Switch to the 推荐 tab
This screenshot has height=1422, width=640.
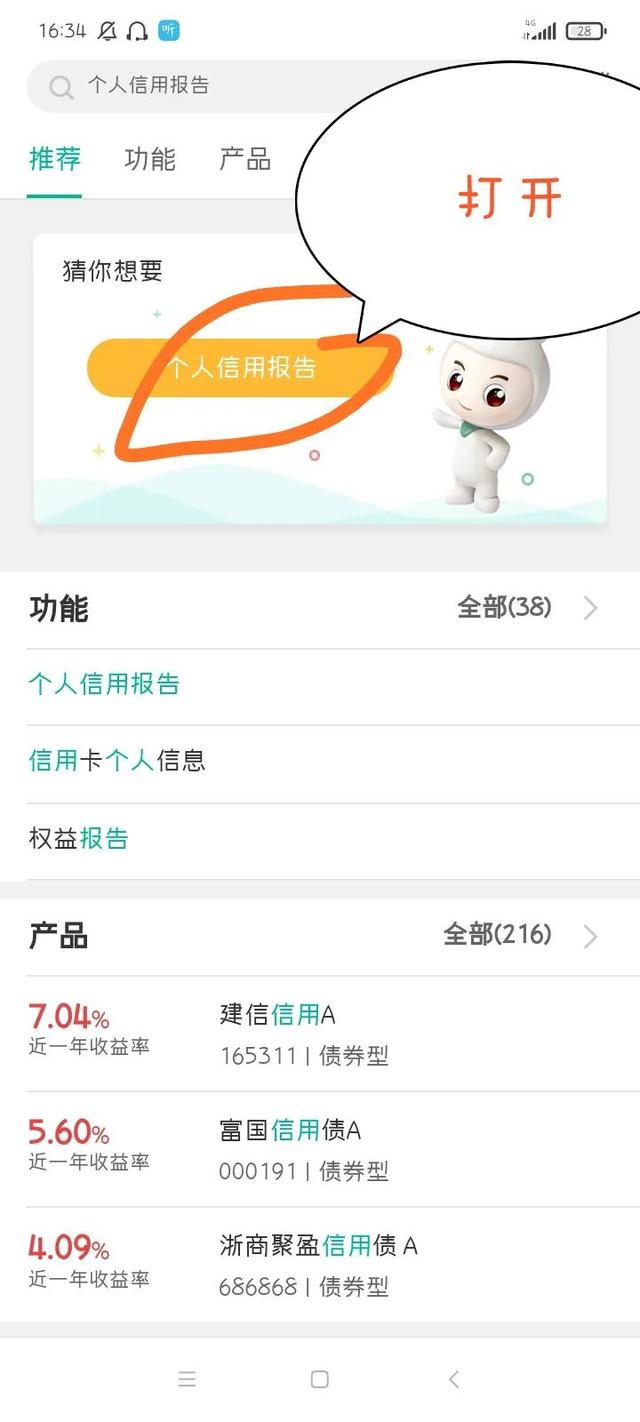pyautogui.click(x=55, y=159)
